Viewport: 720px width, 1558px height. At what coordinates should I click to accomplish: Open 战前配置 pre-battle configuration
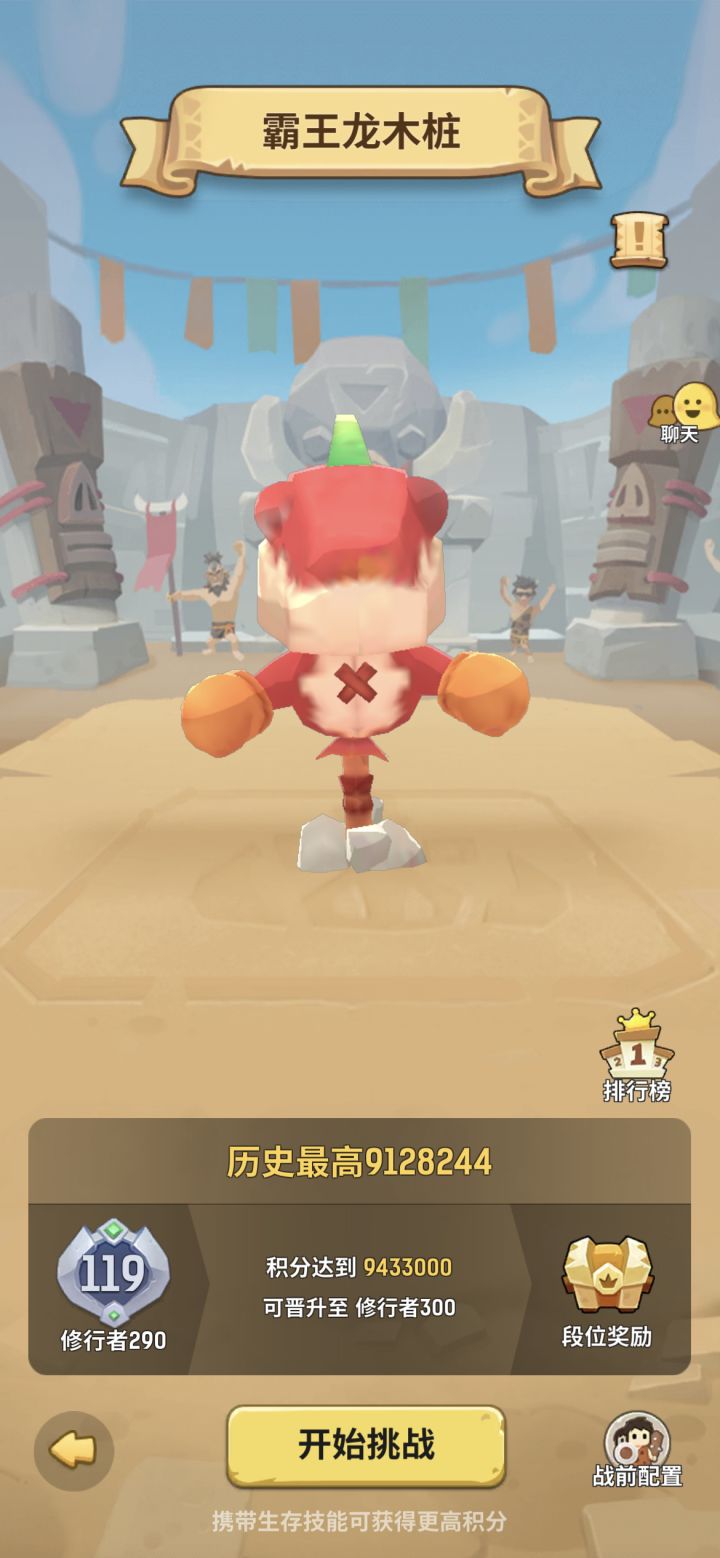click(634, 1450)
